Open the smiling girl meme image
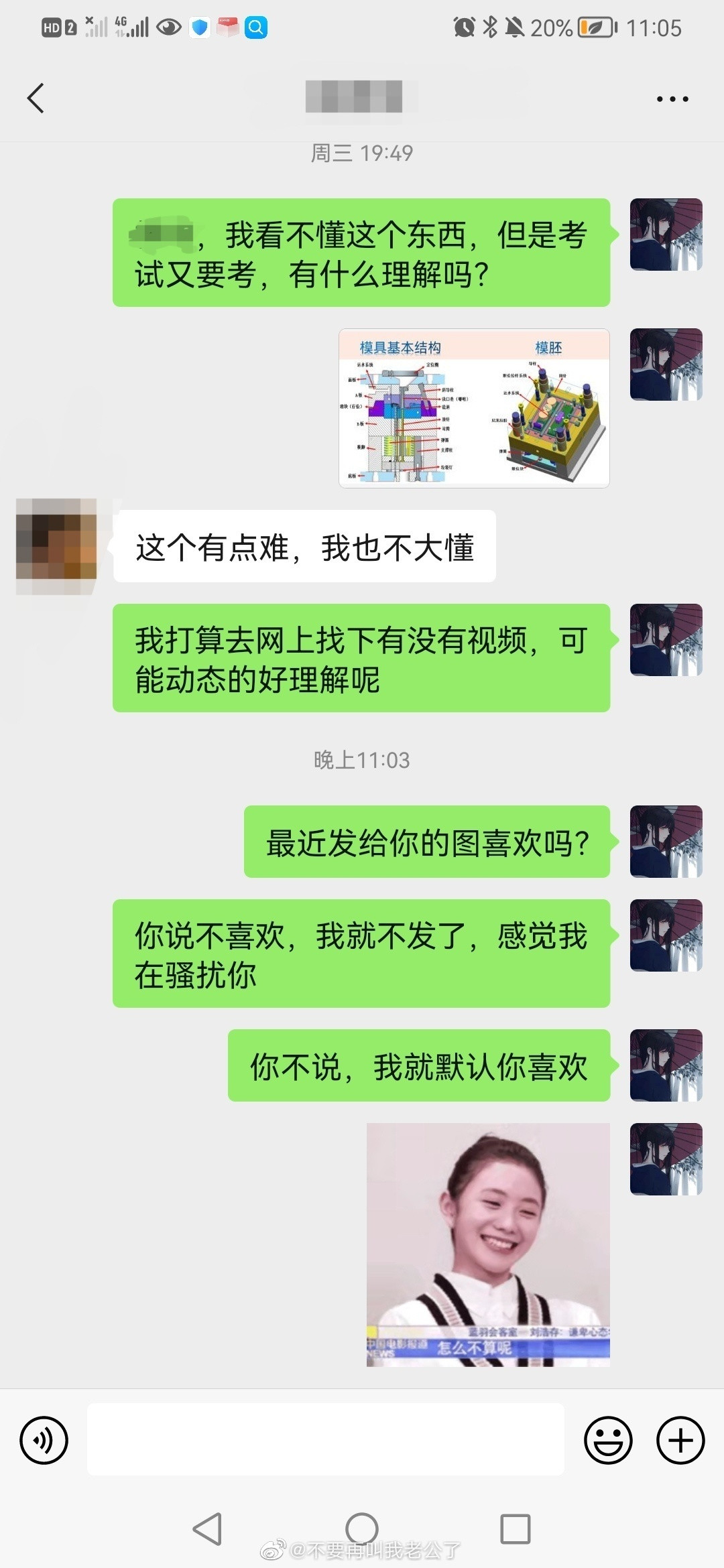Viewport: 724px width, 1568px height. tap(488, 1244)
